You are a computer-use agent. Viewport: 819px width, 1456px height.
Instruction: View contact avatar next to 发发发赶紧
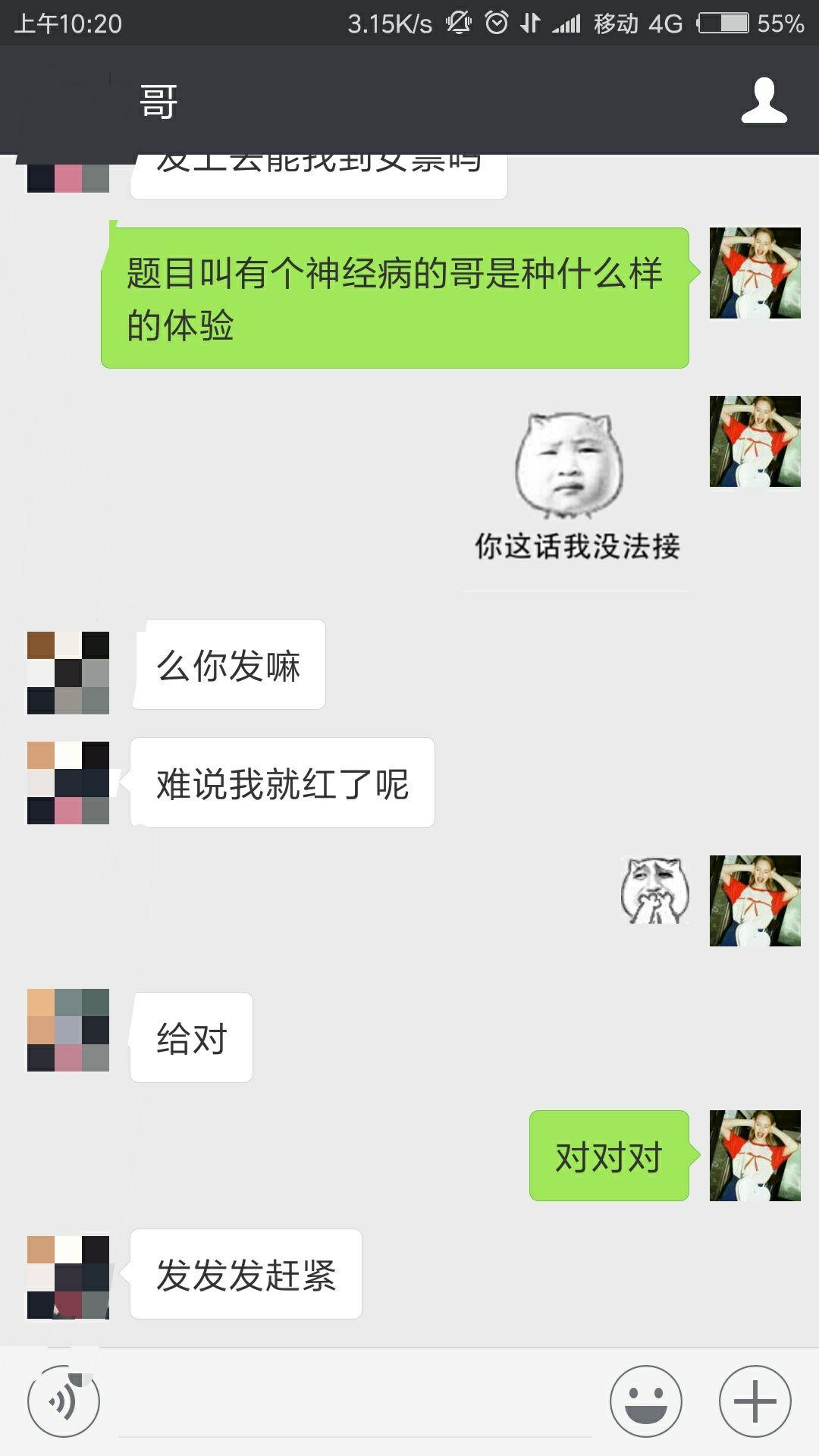click(68, 1277)
